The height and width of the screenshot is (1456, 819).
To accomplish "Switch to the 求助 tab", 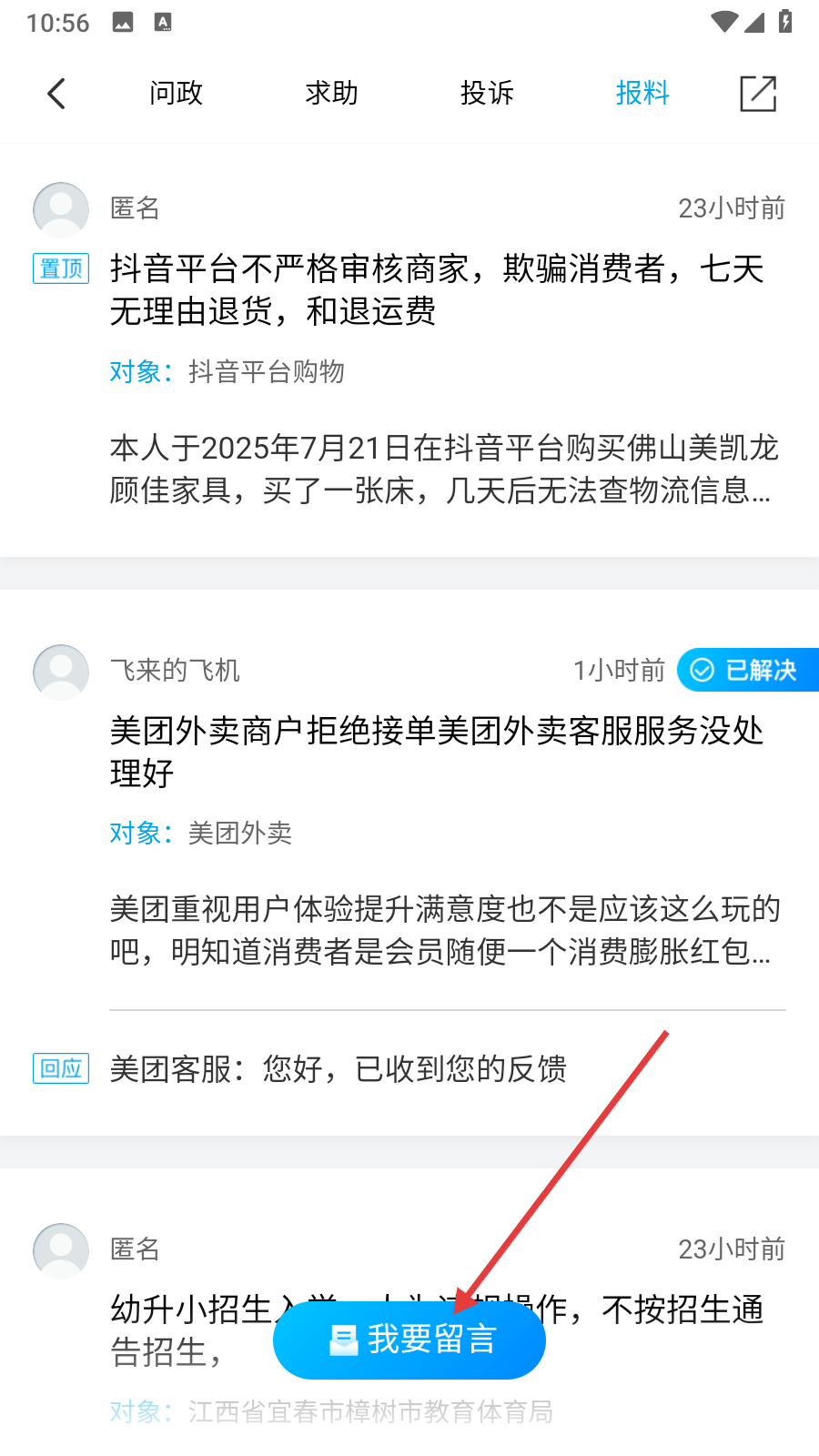I will point(331,93).
